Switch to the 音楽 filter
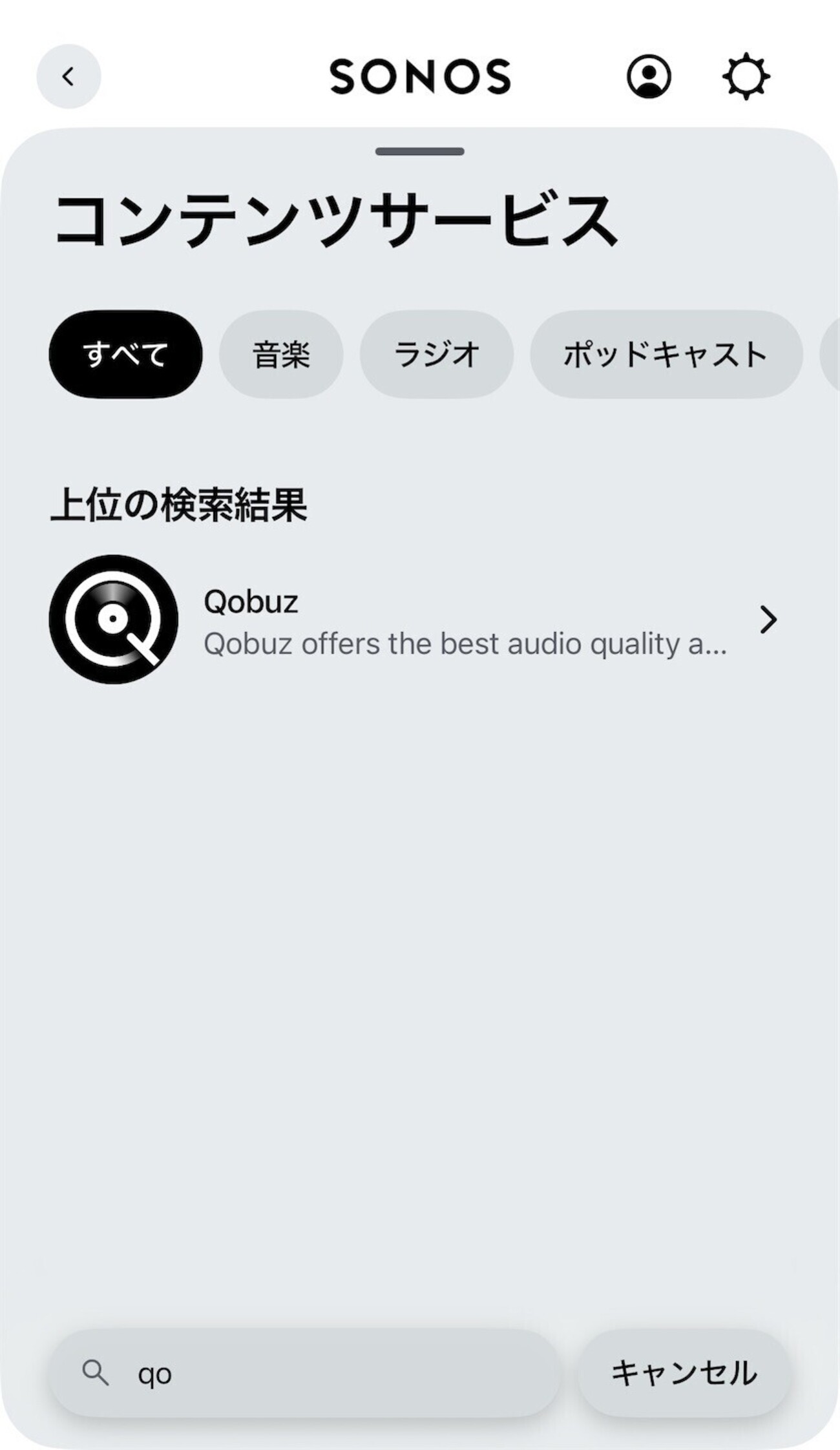This screenshot has height=1450, width=840. tap(281, 354)
